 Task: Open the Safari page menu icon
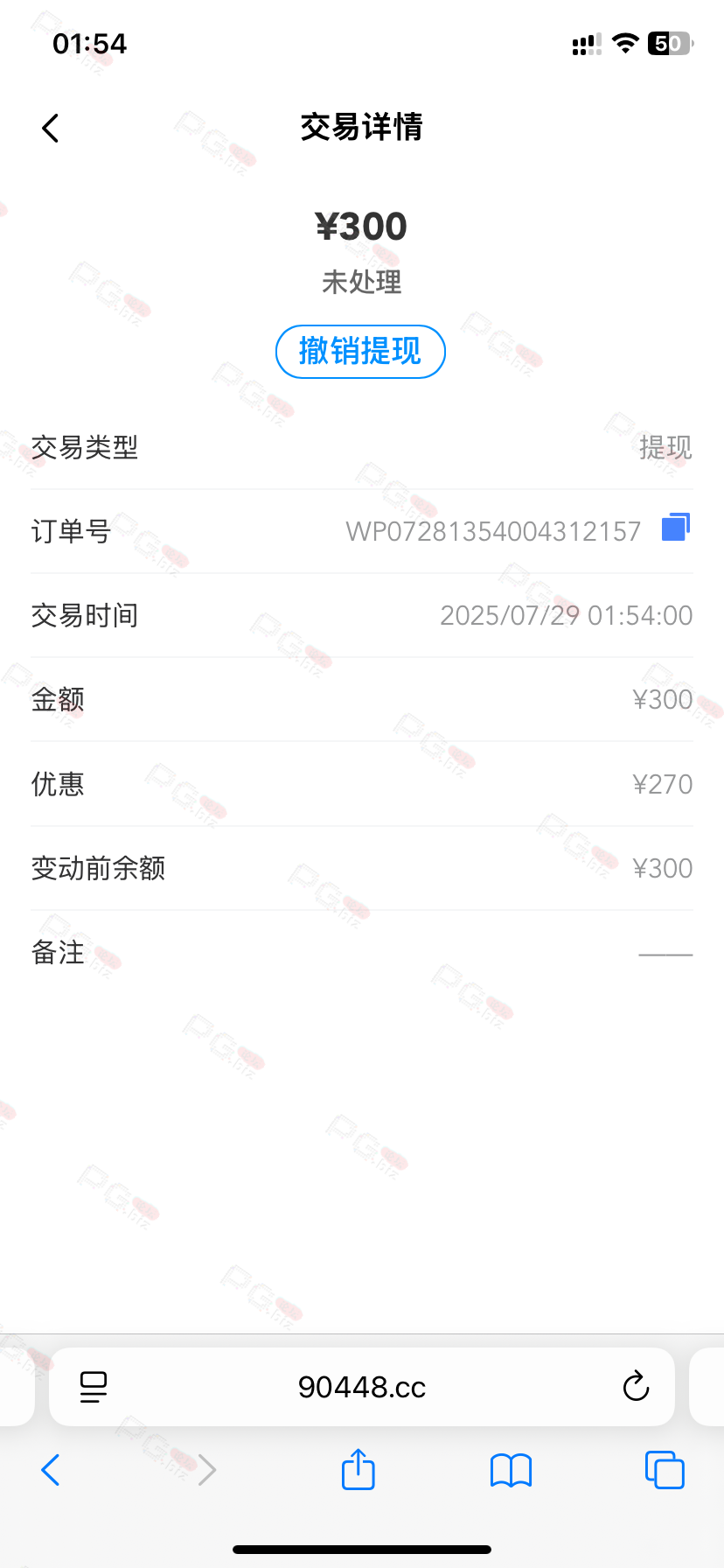pyautogui.click(x=94, y=1387)
